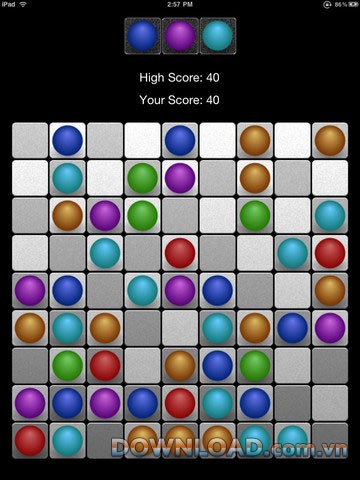Select the purple ball beside the green ball in row two
Image resolution: width=360 pixels, height=480 pixels.
[x=180, y=178]
